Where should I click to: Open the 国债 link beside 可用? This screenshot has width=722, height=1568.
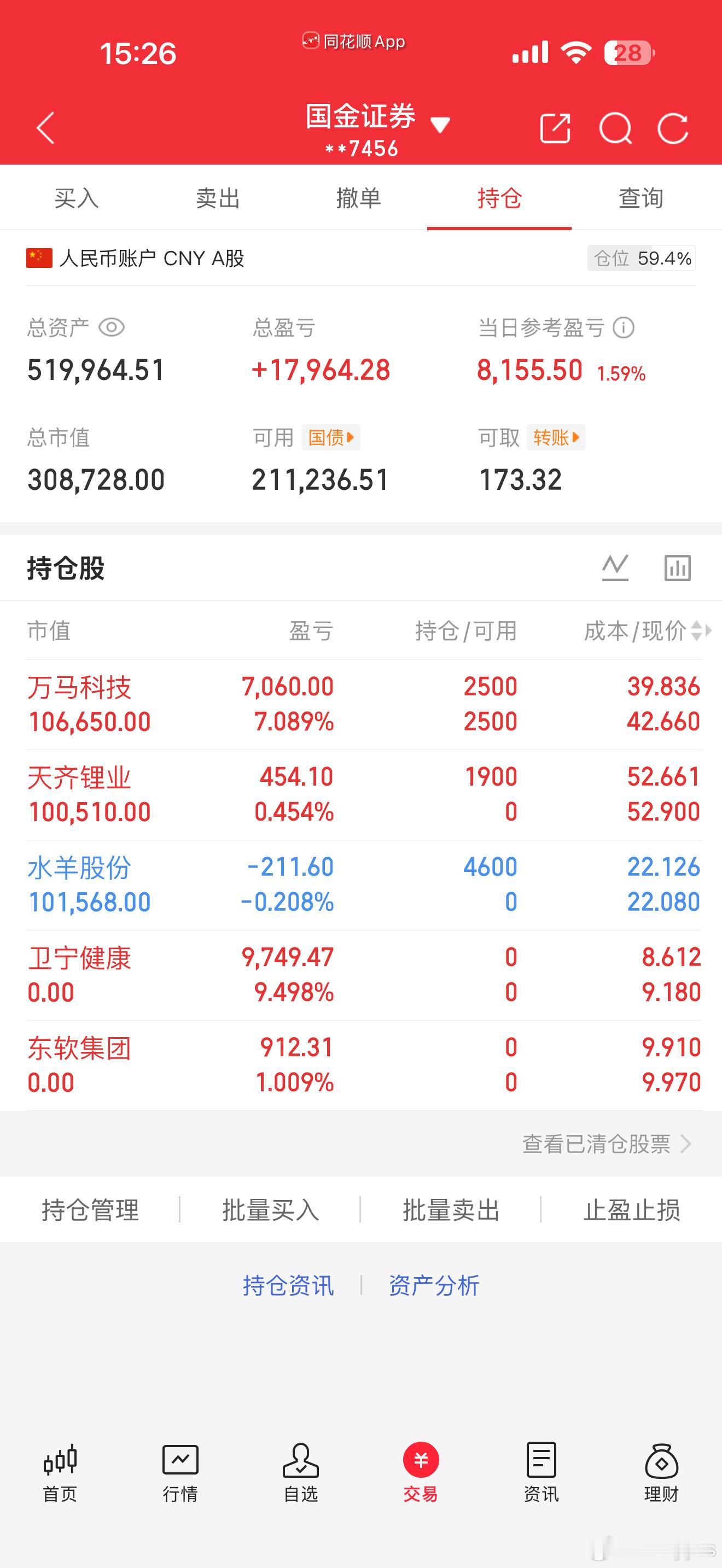click(330, 437)
